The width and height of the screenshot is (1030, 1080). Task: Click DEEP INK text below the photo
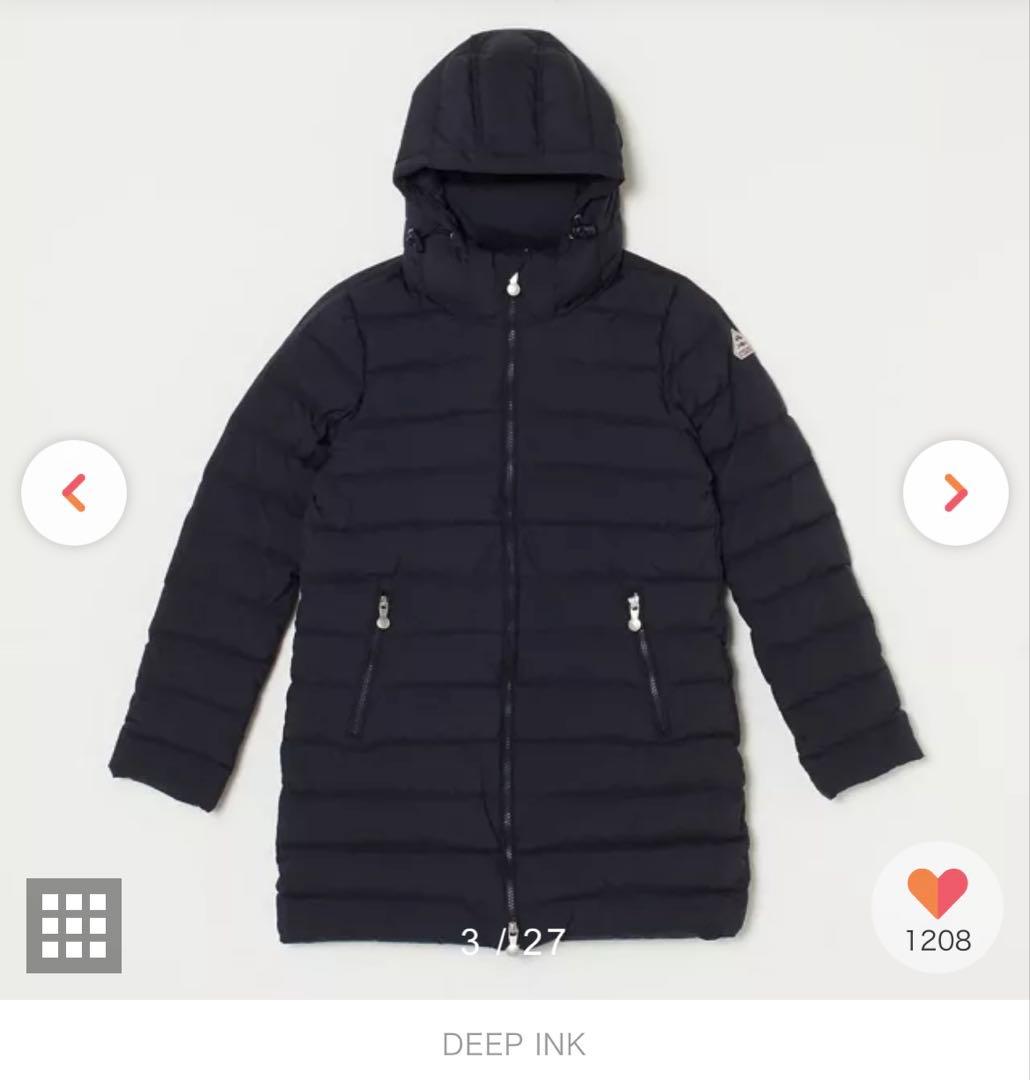point(514,1044)
